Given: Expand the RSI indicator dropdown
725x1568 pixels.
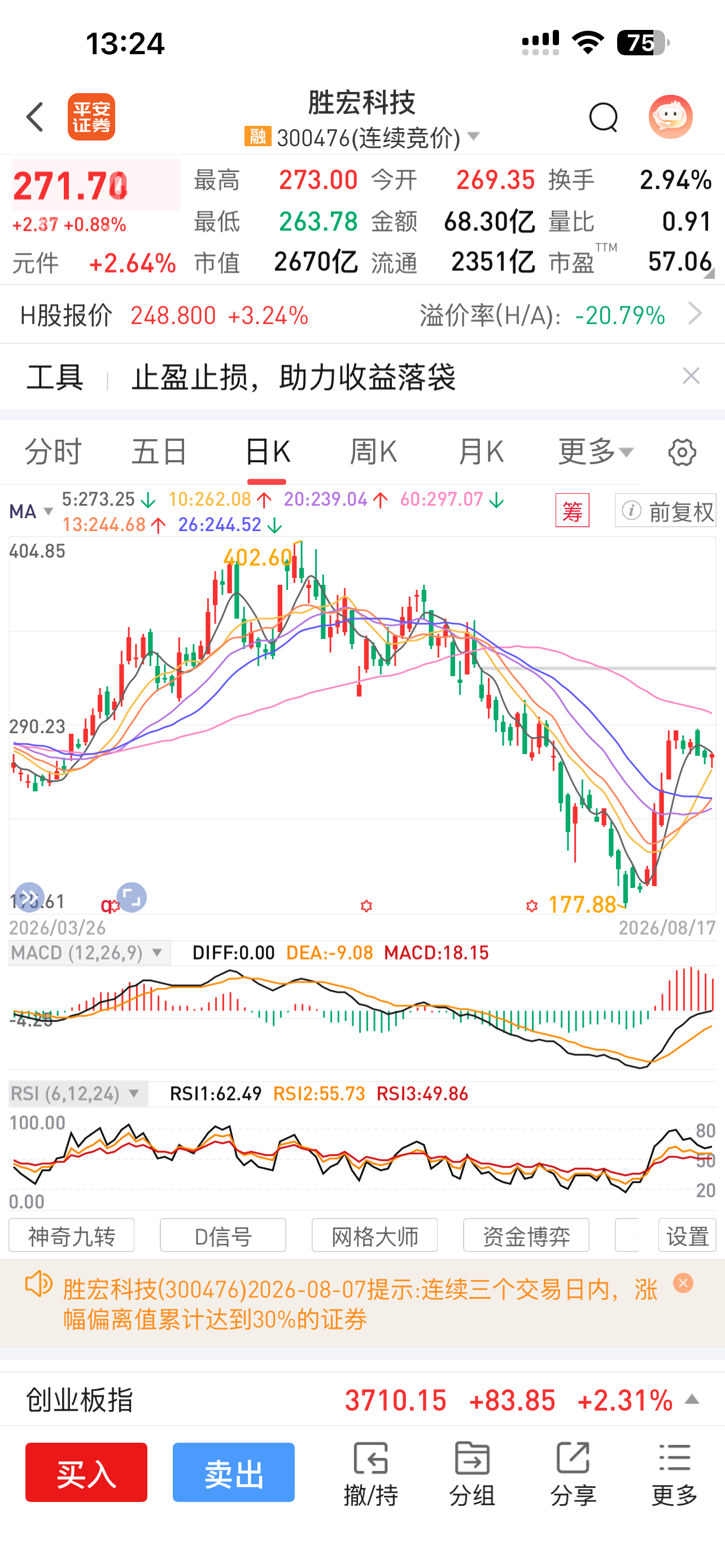Looking at the screenshot, I should pyautogui.click(x=78, y=1094).
